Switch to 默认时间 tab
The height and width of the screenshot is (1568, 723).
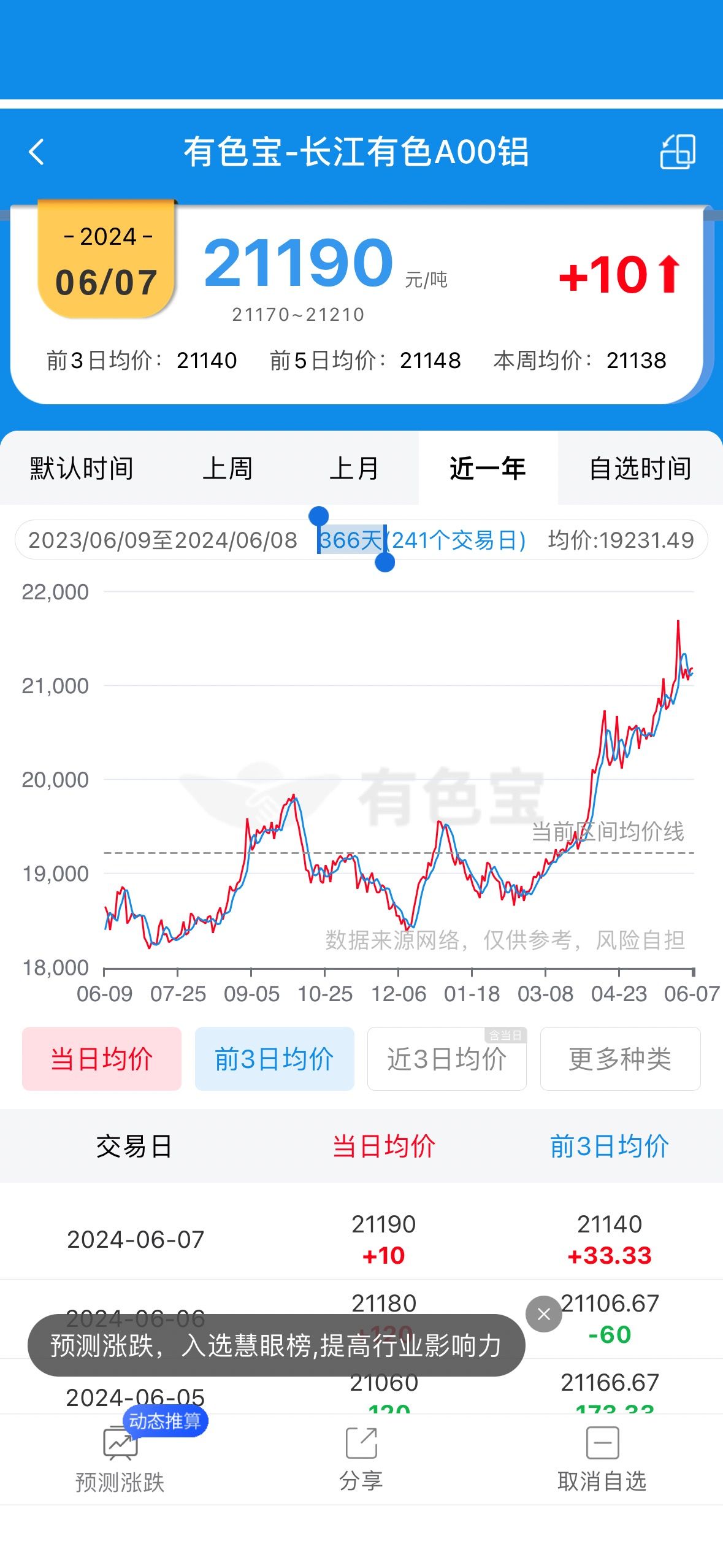click(x=82, y=469)
